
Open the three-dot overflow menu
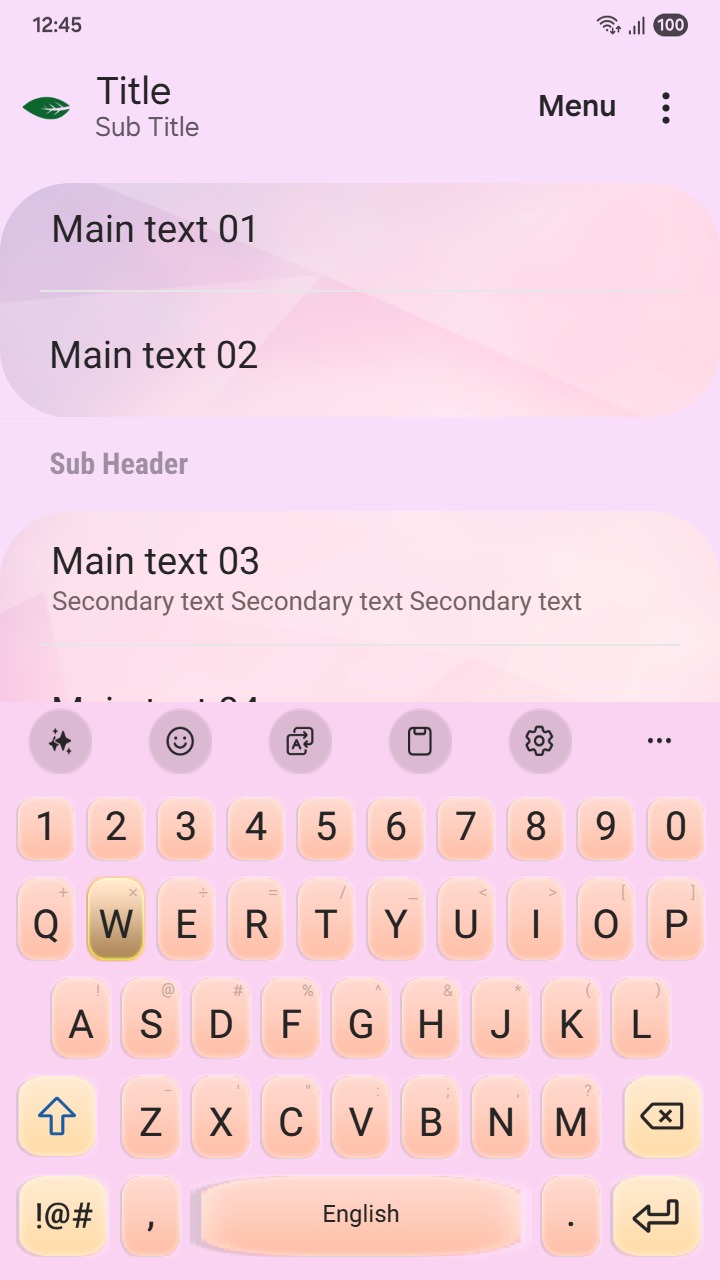[x=666, y=106]
